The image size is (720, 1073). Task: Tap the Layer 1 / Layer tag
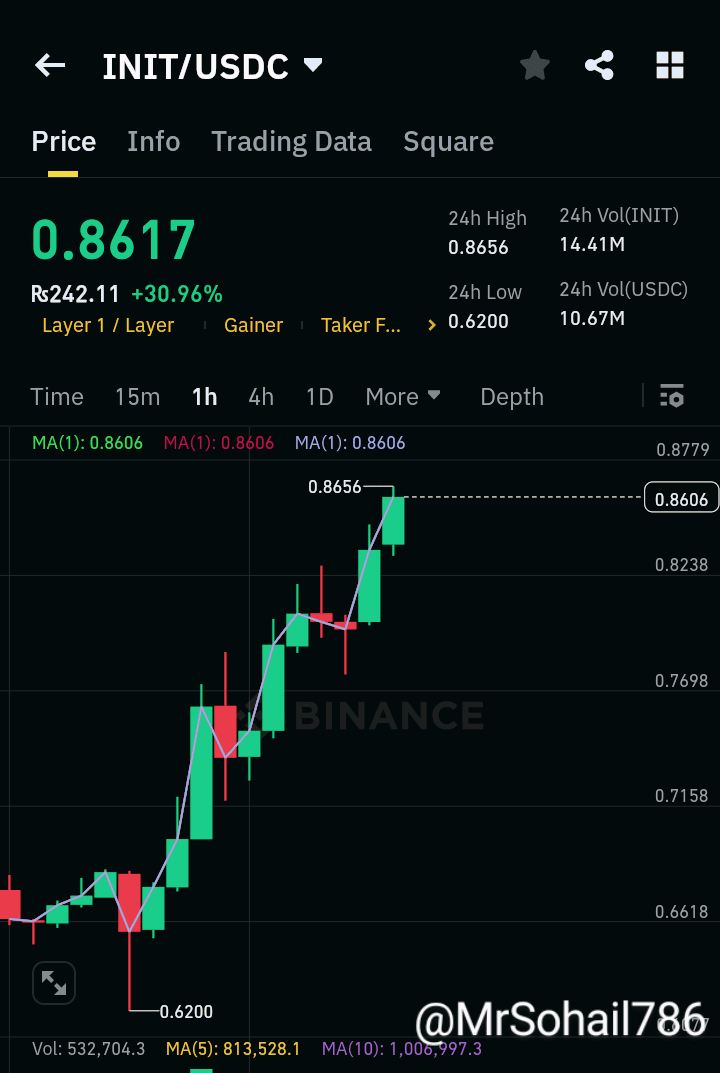click(108, 325)
